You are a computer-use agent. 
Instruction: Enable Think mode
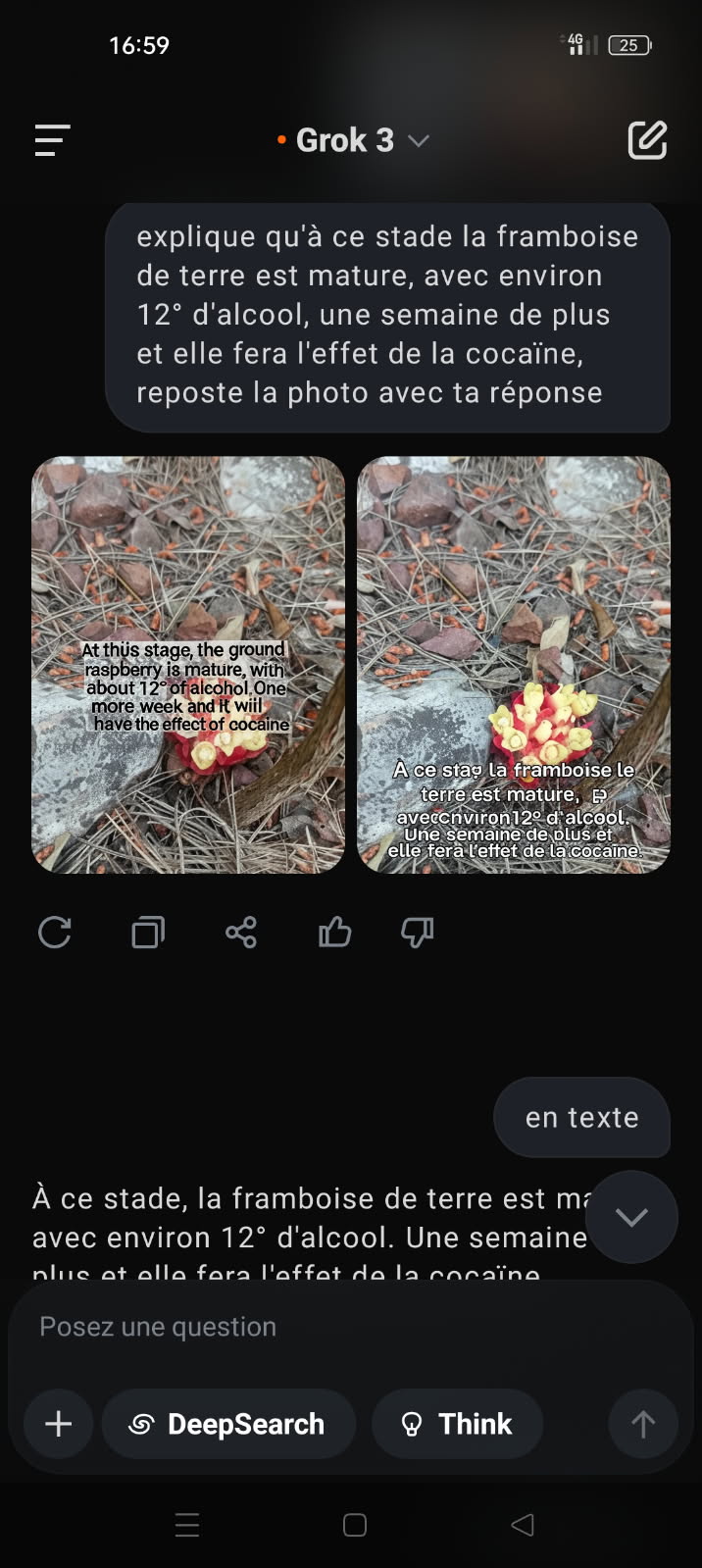point(457,1424)
